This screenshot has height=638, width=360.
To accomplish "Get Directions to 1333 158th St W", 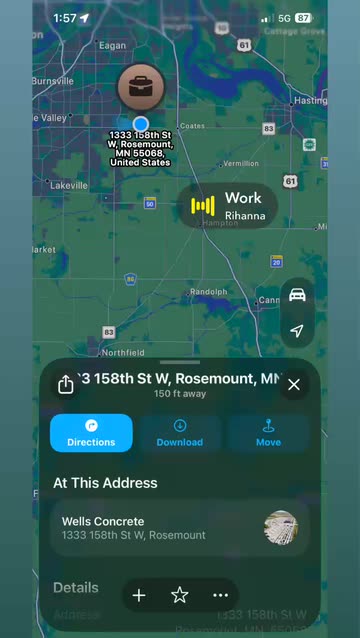I will coord(91,433).
